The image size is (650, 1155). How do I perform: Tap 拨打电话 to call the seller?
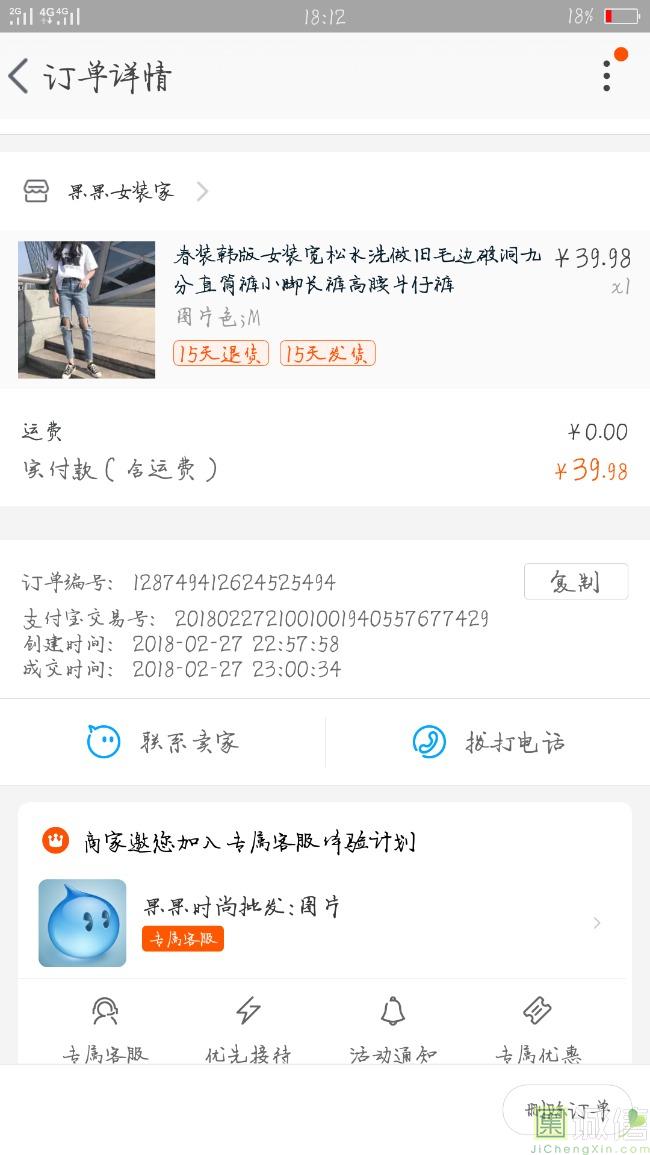tap(488, 742)
